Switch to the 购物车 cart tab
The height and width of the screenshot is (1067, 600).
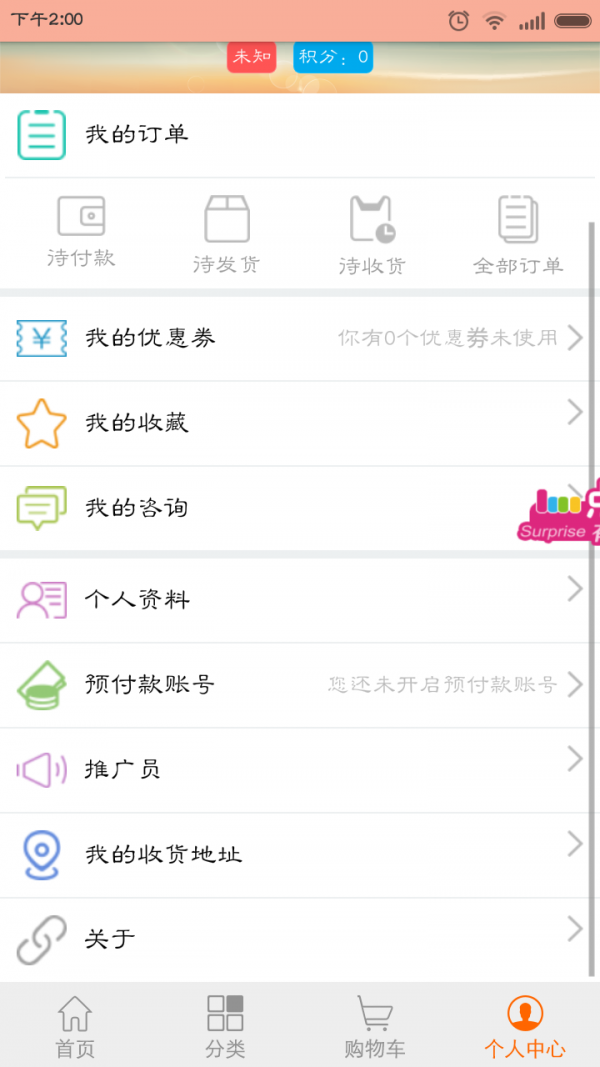(x=375, y=1027)
